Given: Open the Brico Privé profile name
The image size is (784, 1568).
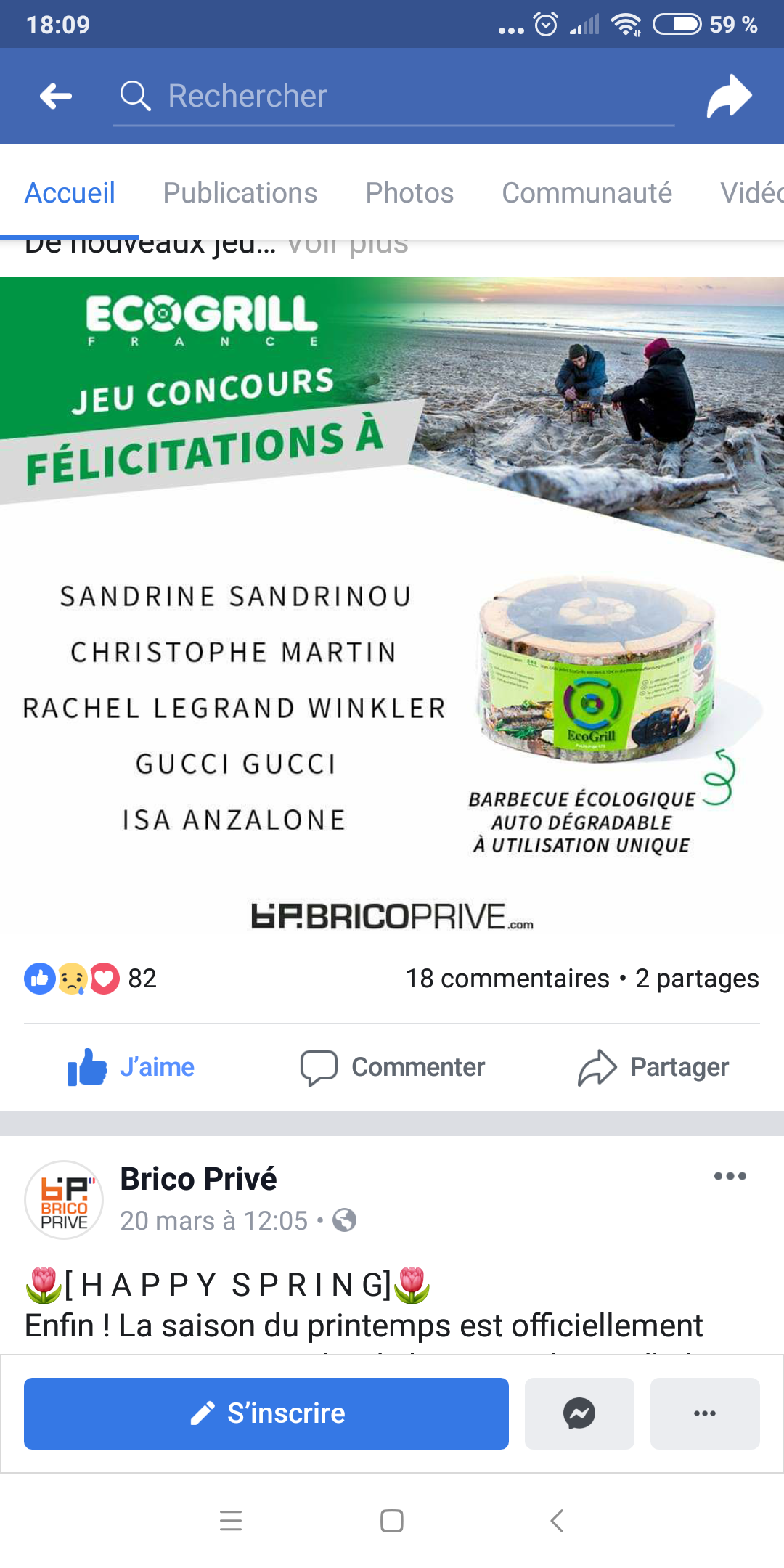Looking at the screenshot, I should pos(198,1179).
